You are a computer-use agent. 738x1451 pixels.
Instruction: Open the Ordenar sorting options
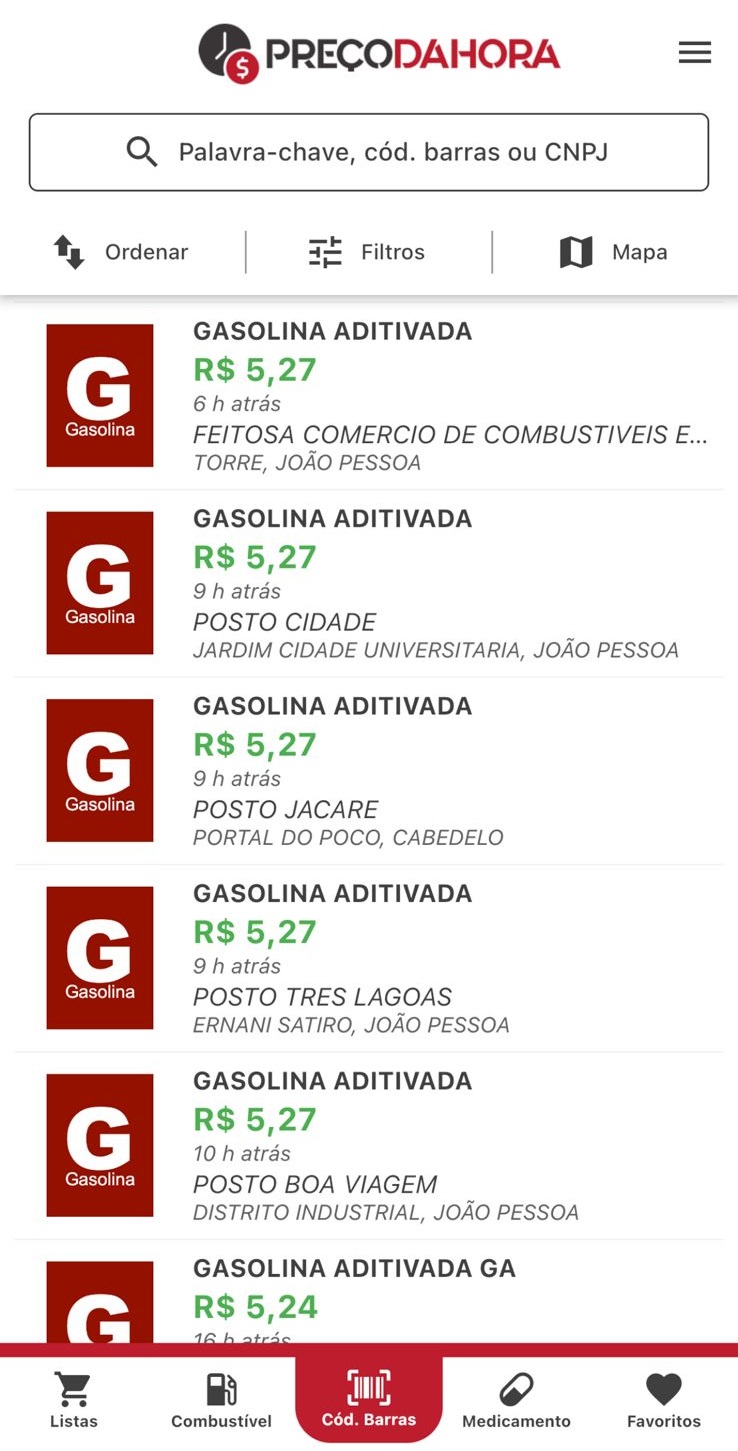point(121,252)
